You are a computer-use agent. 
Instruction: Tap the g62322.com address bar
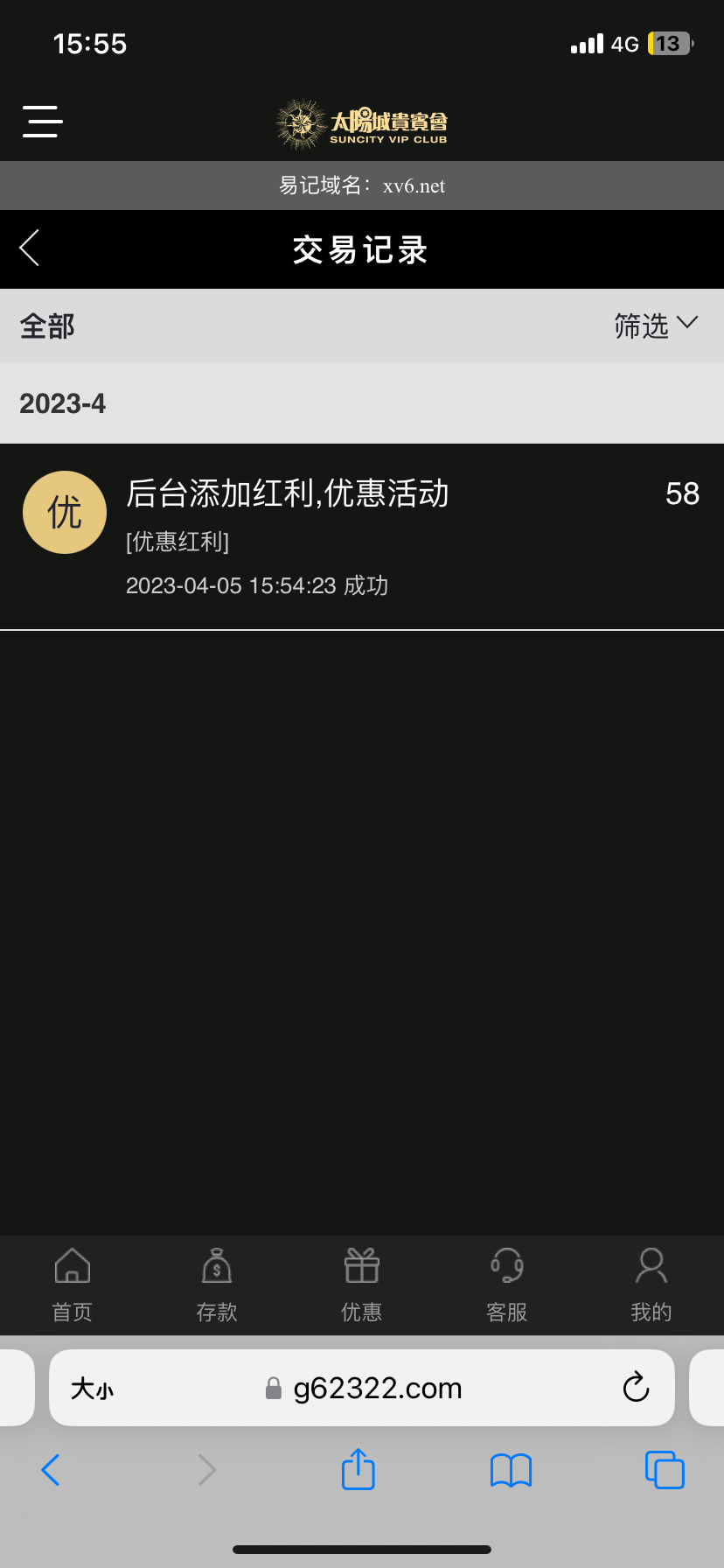376,1388
